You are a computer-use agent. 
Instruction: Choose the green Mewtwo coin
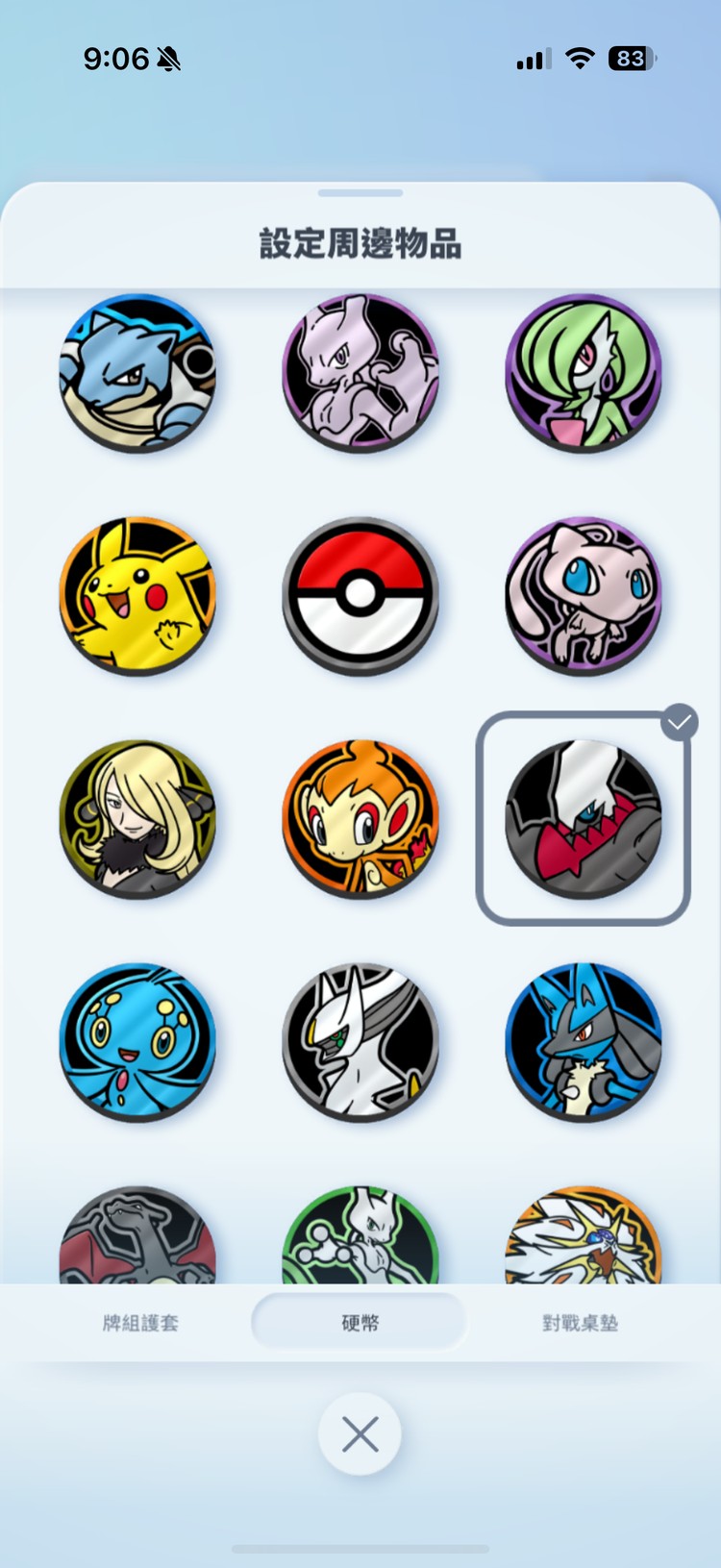click(x=360, y=1240)
